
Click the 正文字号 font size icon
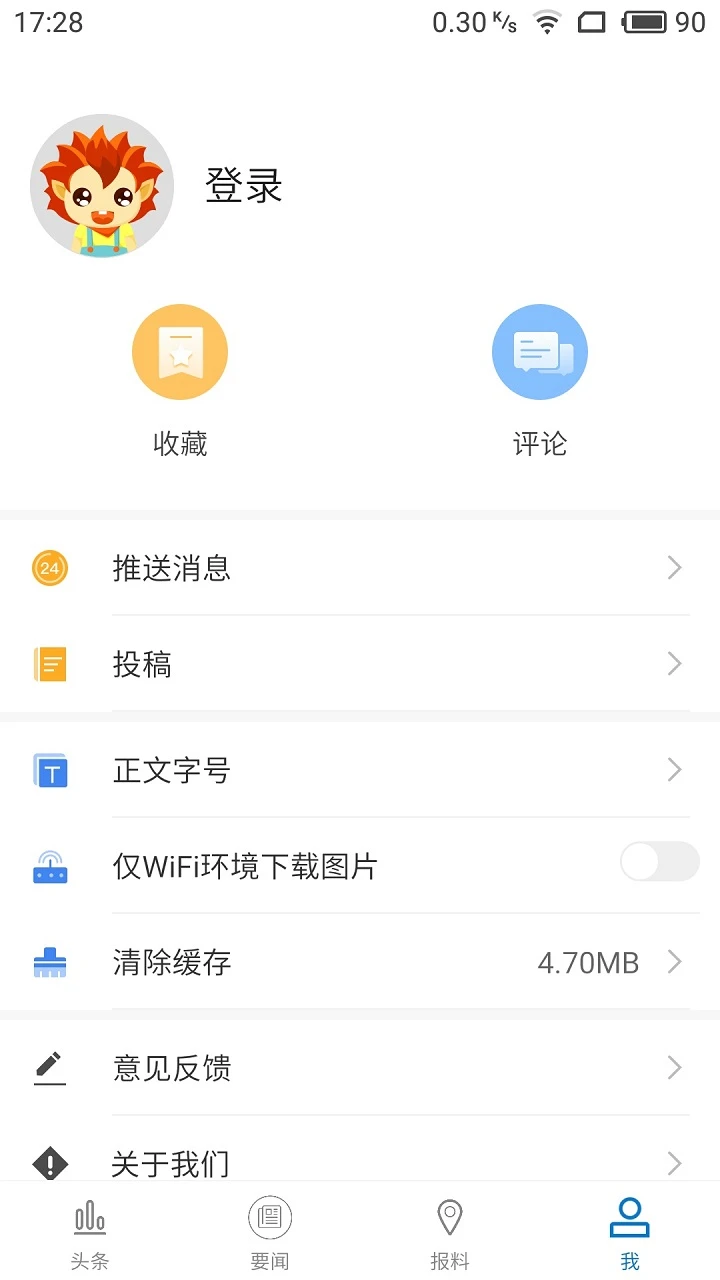(x=49, y=770)
